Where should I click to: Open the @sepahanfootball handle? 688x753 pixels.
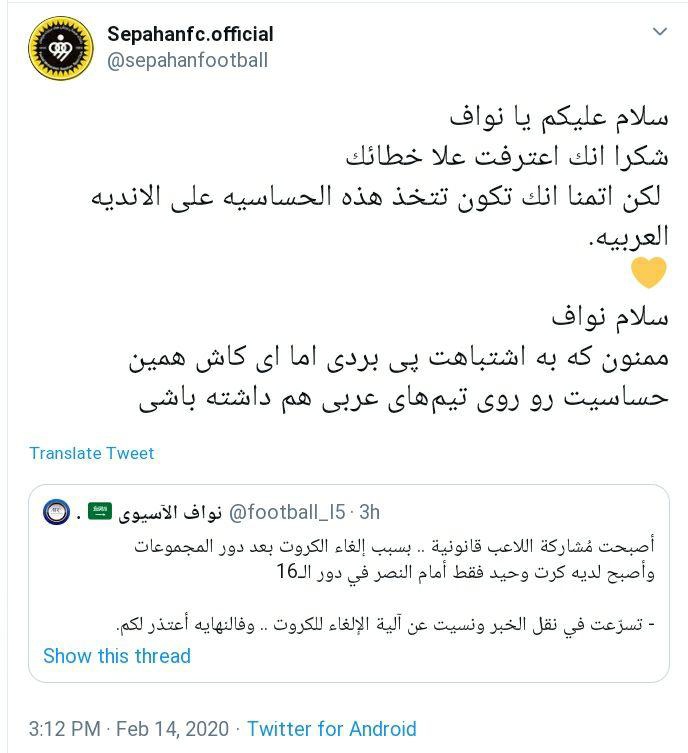[x=187, y=60]
